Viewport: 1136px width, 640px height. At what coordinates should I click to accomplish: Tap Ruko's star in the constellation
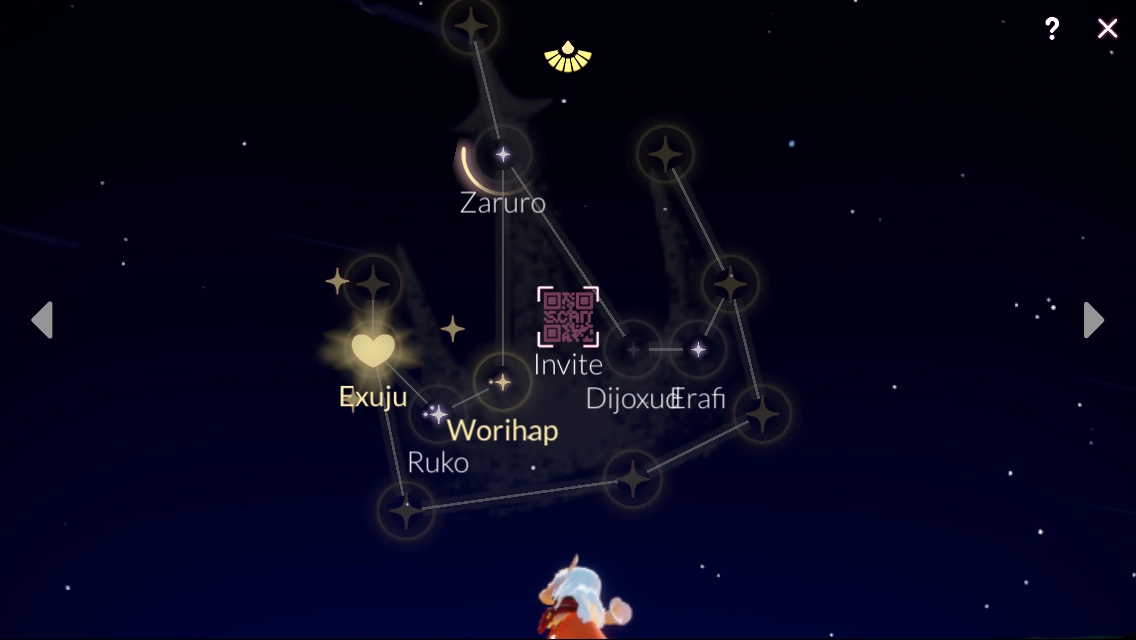pyautogui.click(x=437, y=414)
